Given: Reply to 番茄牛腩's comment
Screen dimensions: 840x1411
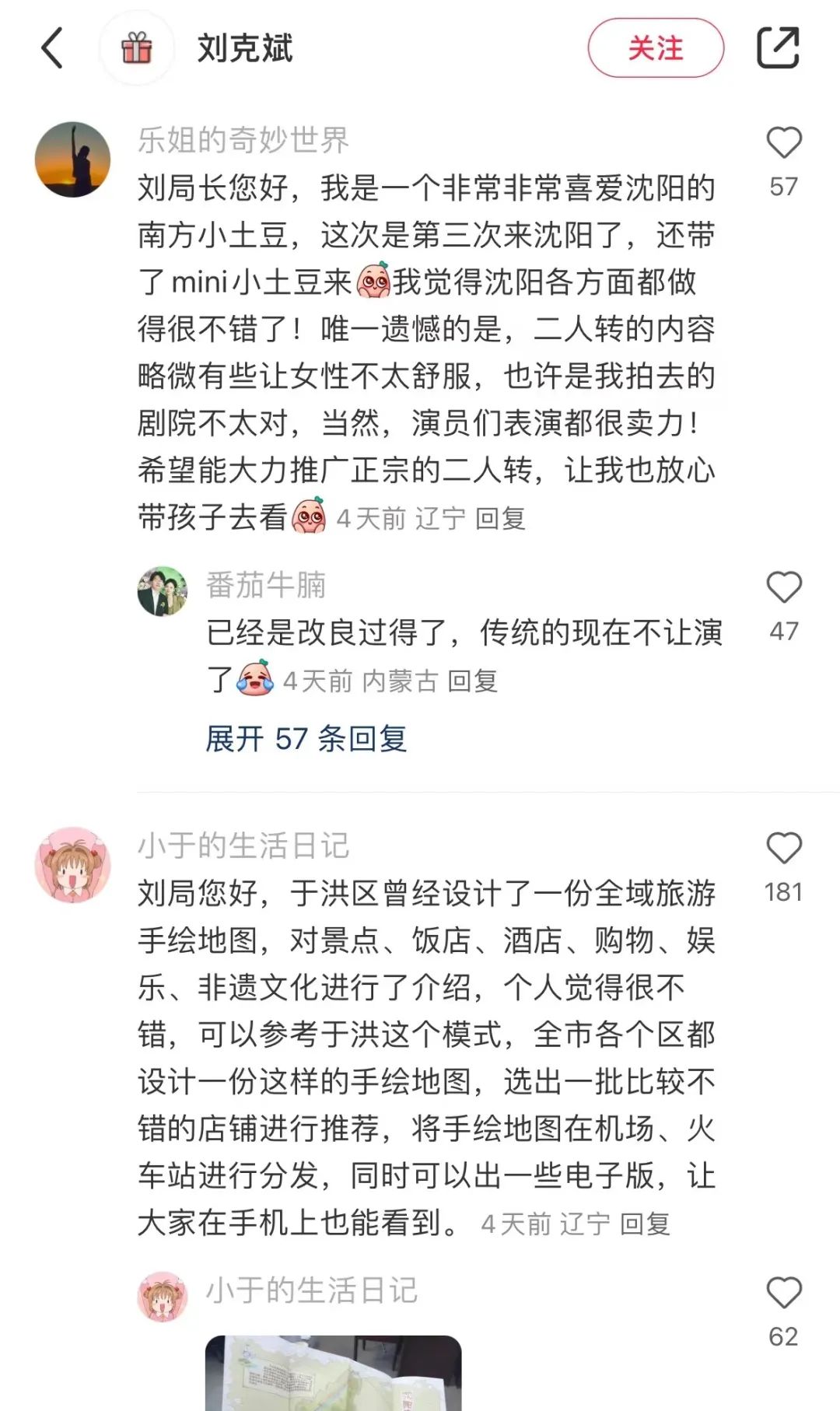Looking at the screenshot, I should click(x=472, y=681).
